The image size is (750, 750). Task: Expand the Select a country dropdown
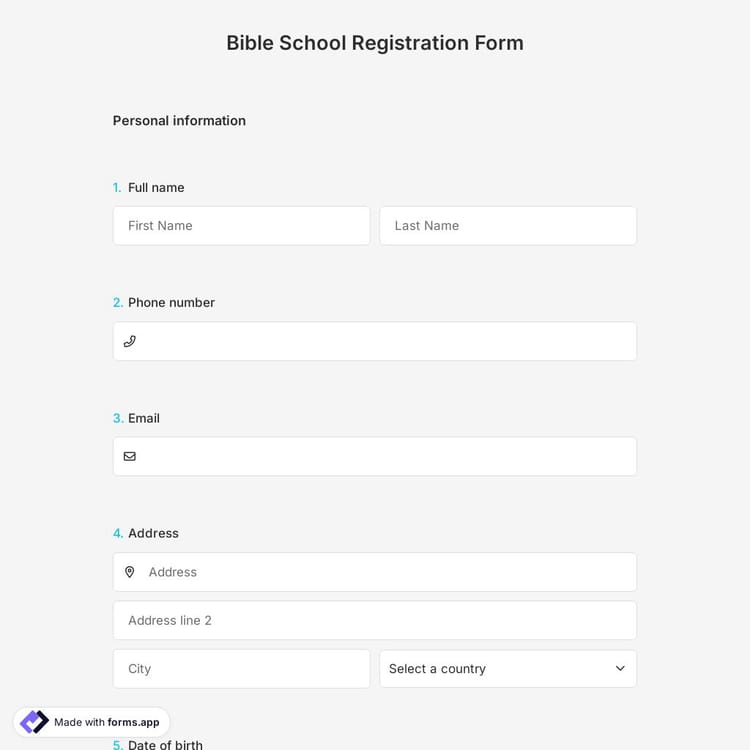508,668
